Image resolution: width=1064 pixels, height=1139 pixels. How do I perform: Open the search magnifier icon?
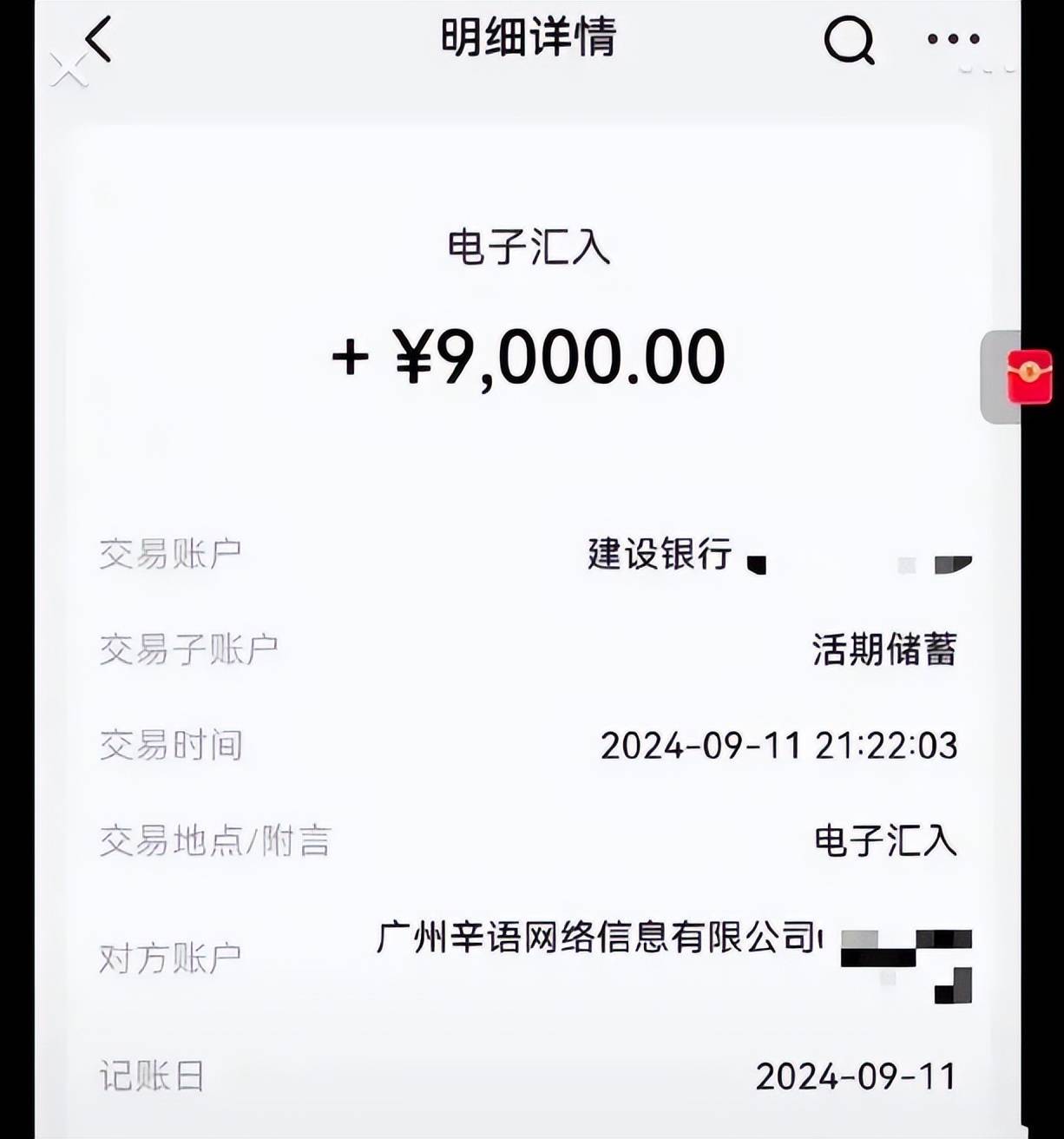point(848,40)
